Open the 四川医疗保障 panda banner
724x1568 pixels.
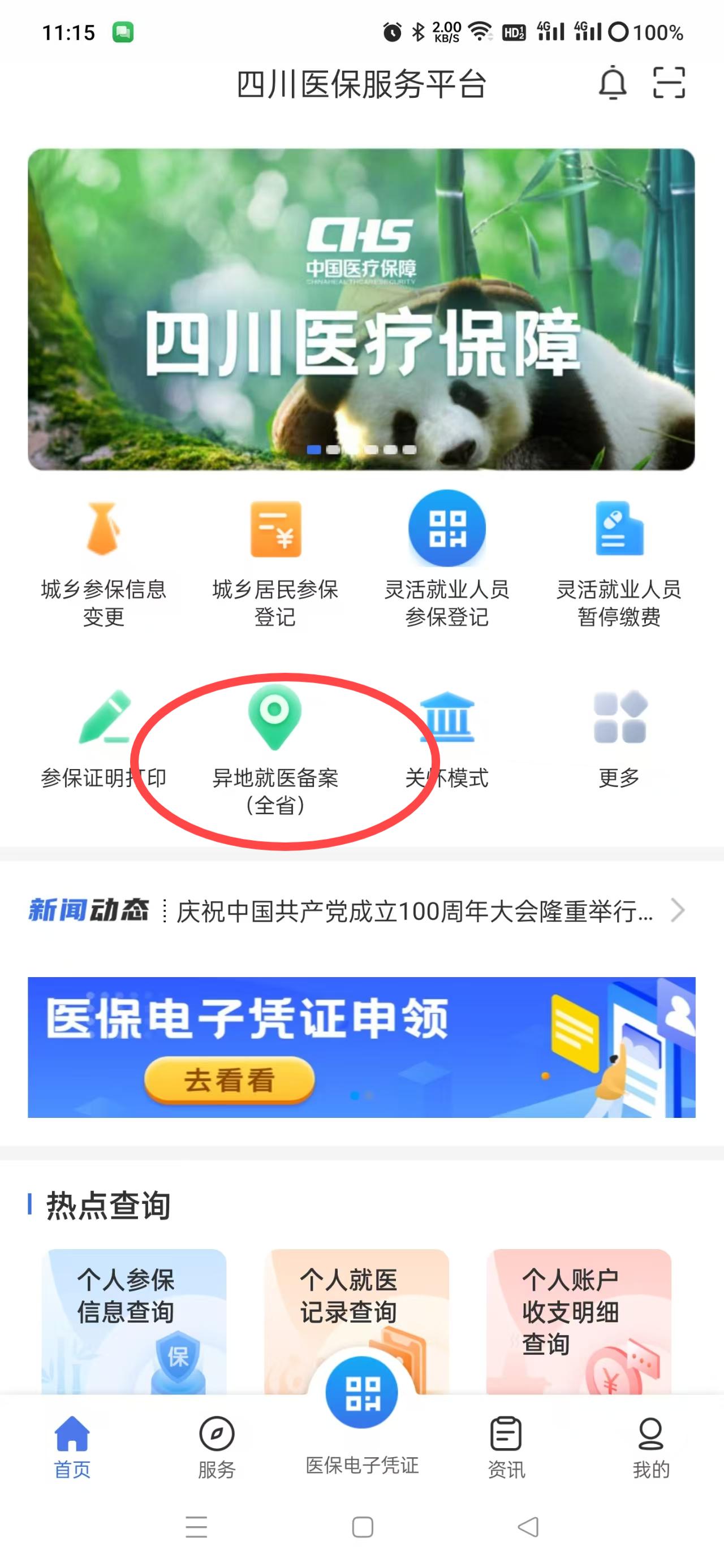(x=361, y=309)
